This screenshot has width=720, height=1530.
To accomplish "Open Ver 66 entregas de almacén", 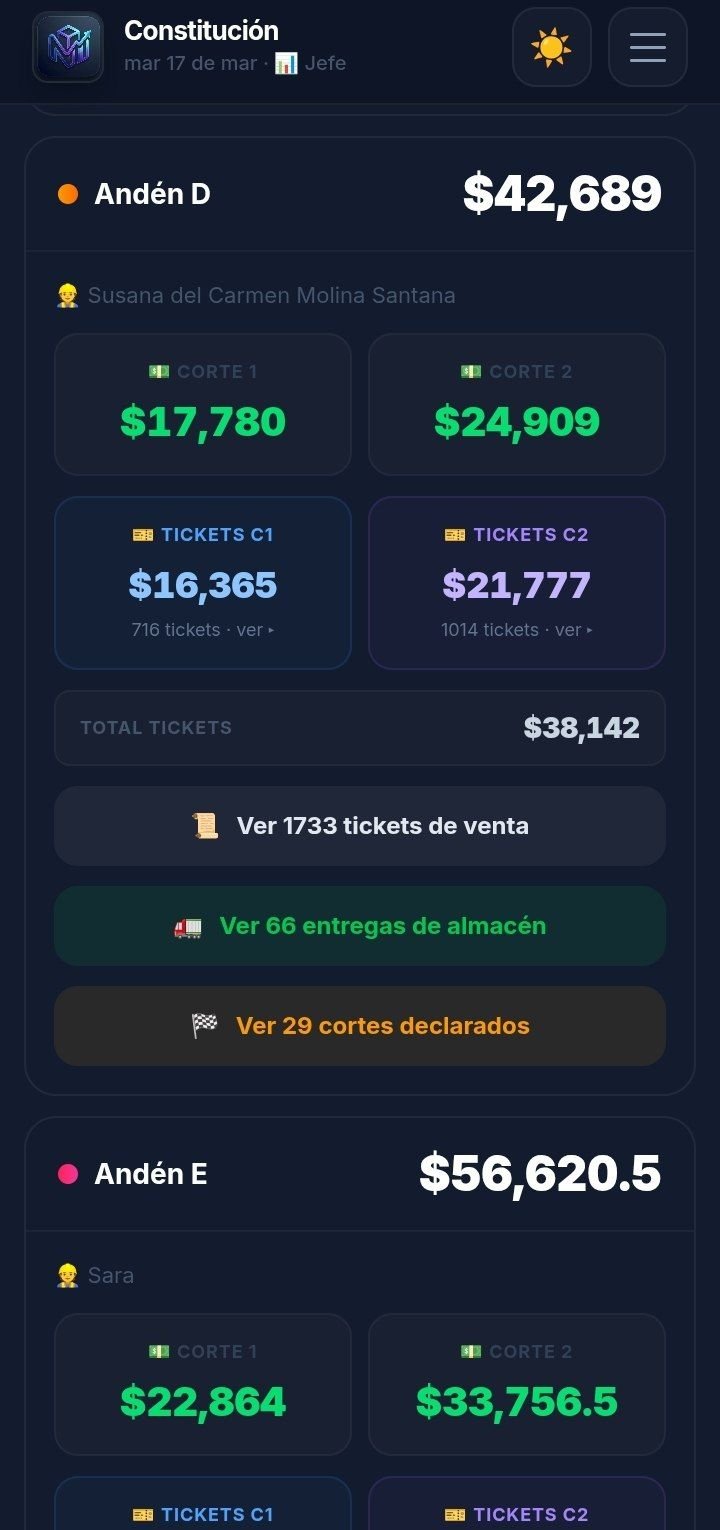I will point(360,926).
